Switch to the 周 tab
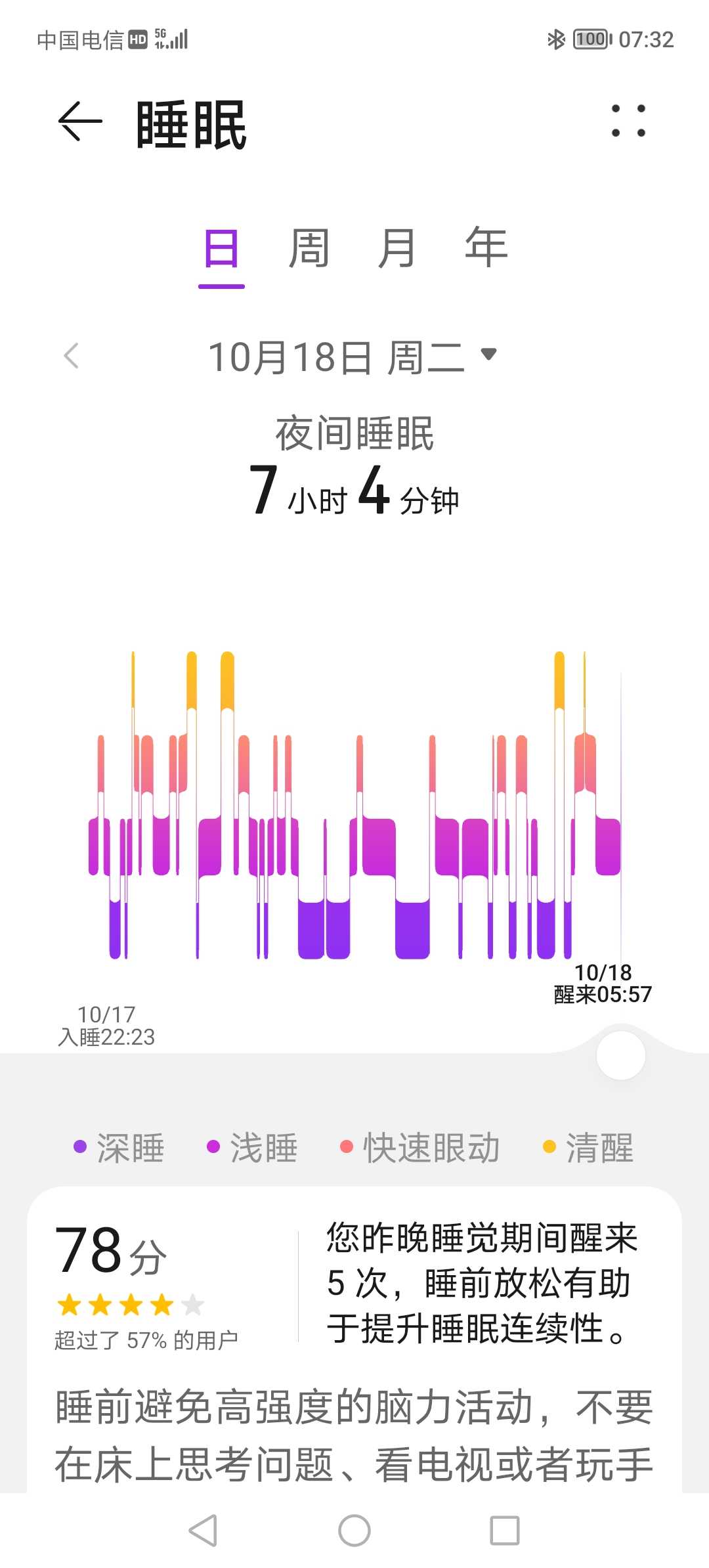 [309, 249]
